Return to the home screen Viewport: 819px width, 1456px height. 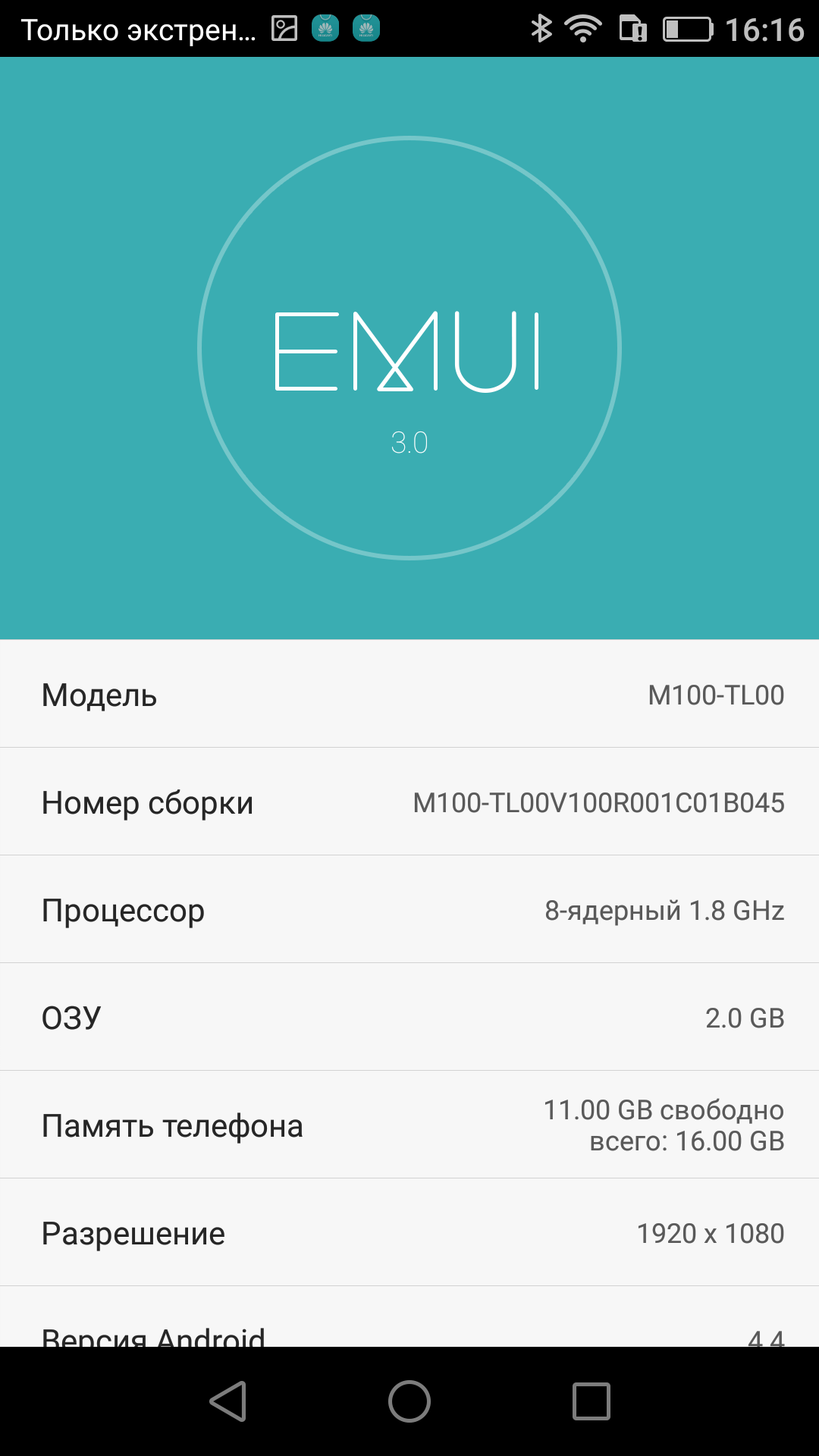[x=409, y=1401]
